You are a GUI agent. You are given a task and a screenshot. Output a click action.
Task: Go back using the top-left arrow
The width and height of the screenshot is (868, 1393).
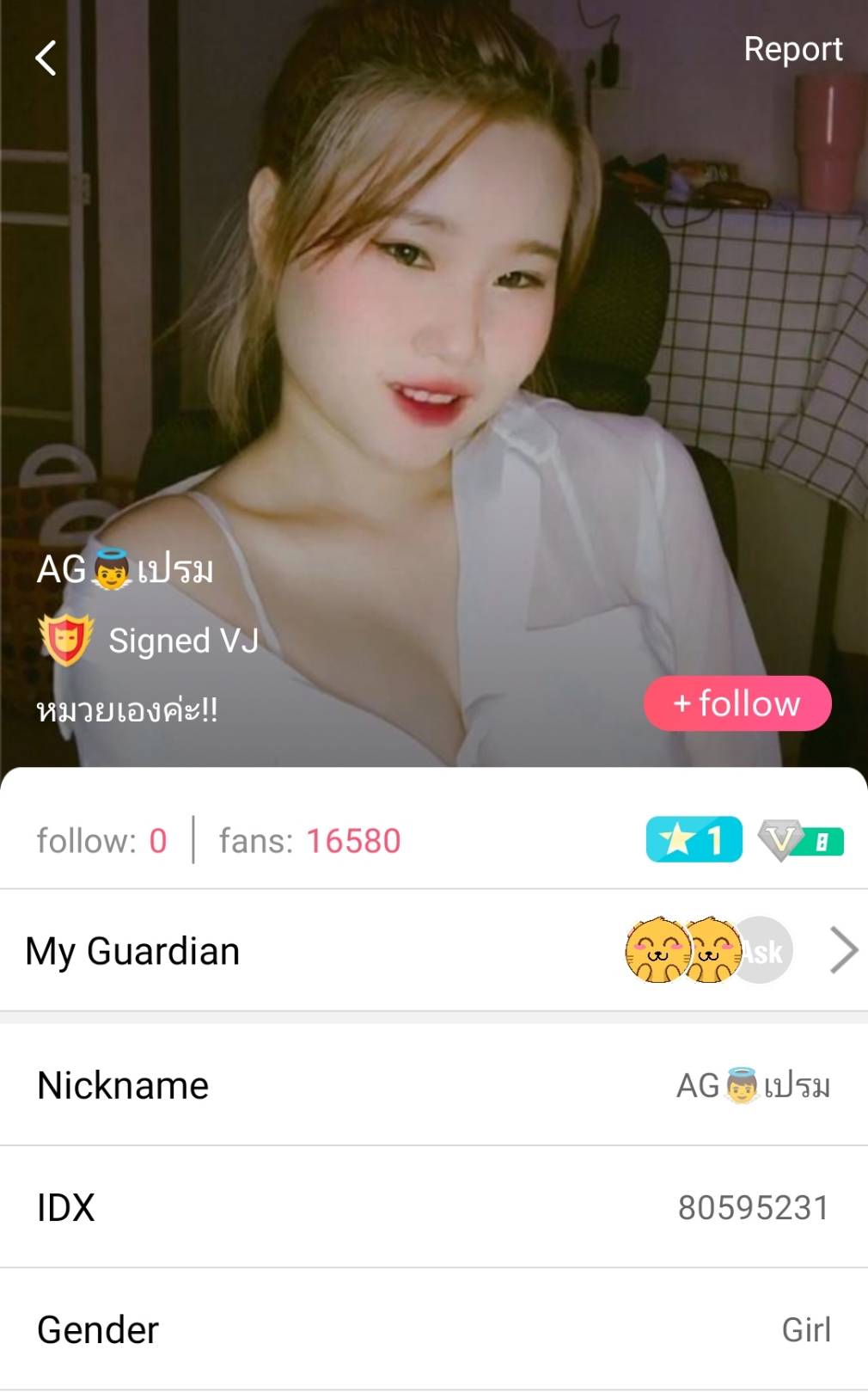pyautogui.click(x=46, y=58)
